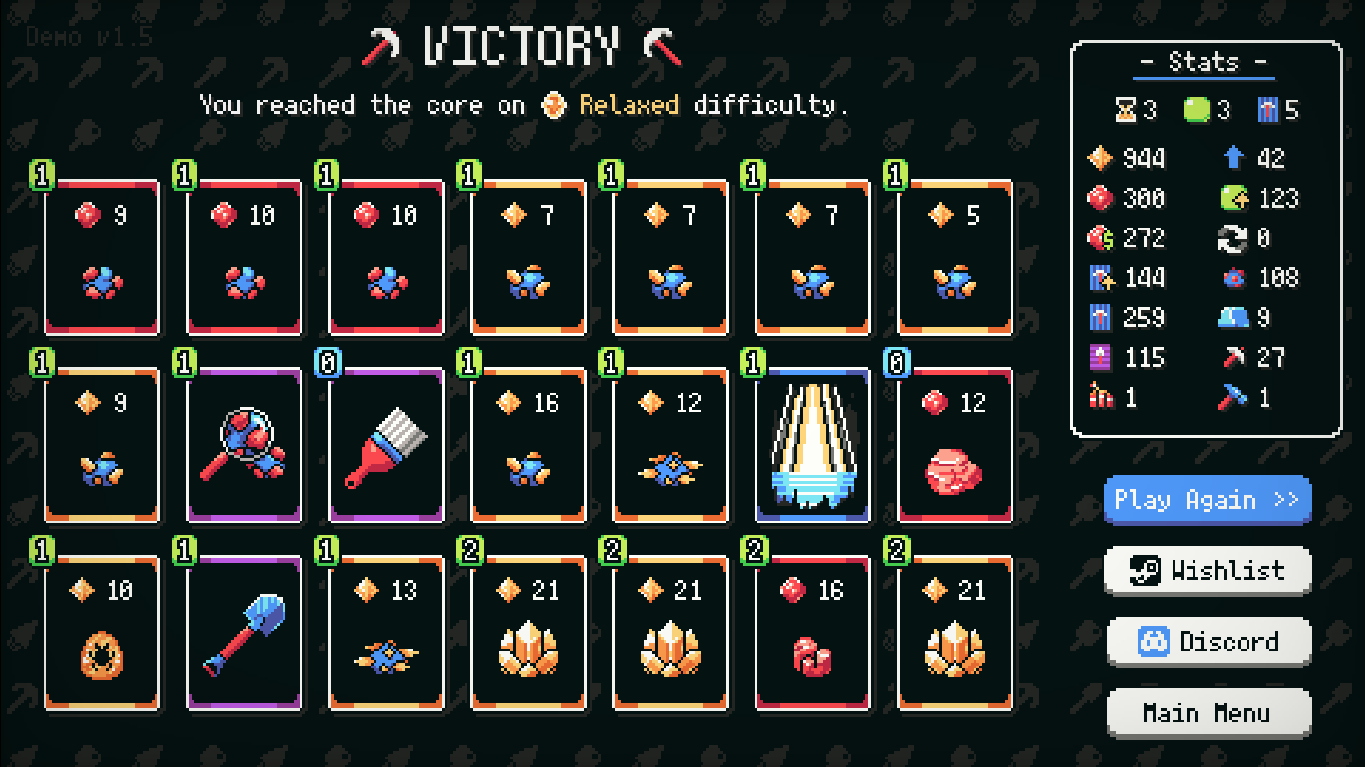Viewport: 1365px width, 767px height.
Task: Tap the gold ore card showing 16
Action: tap(528, 445)
